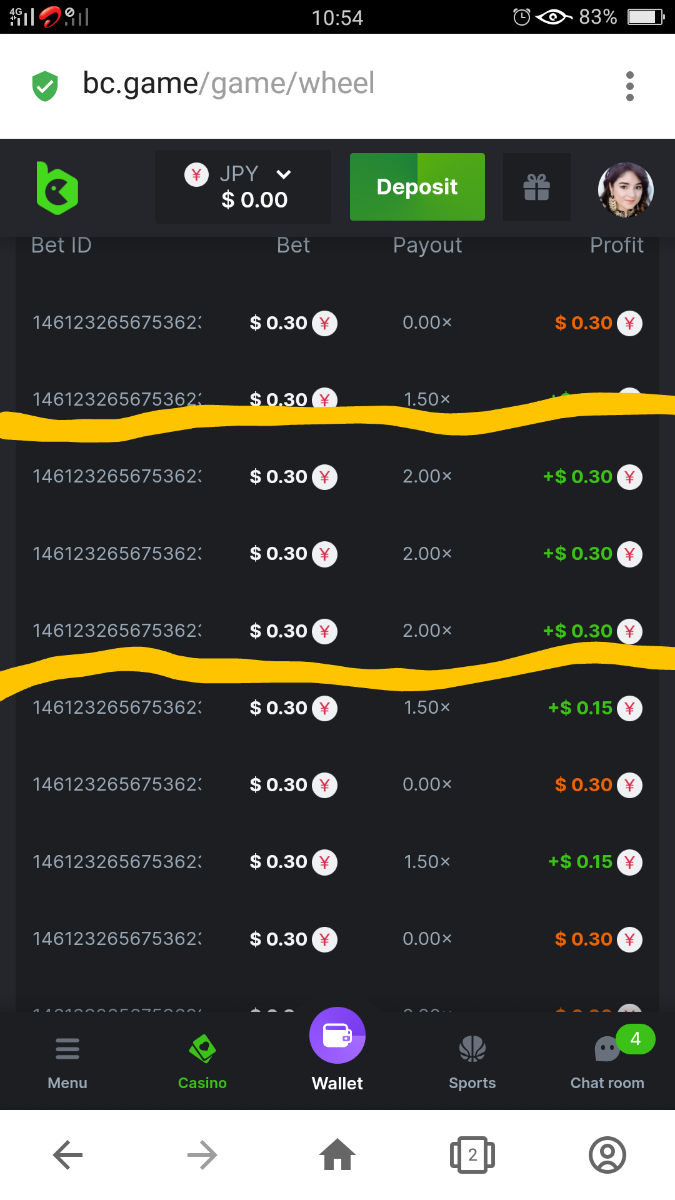Go back in the browser
675x1200 pixels.
point(68,1156)
